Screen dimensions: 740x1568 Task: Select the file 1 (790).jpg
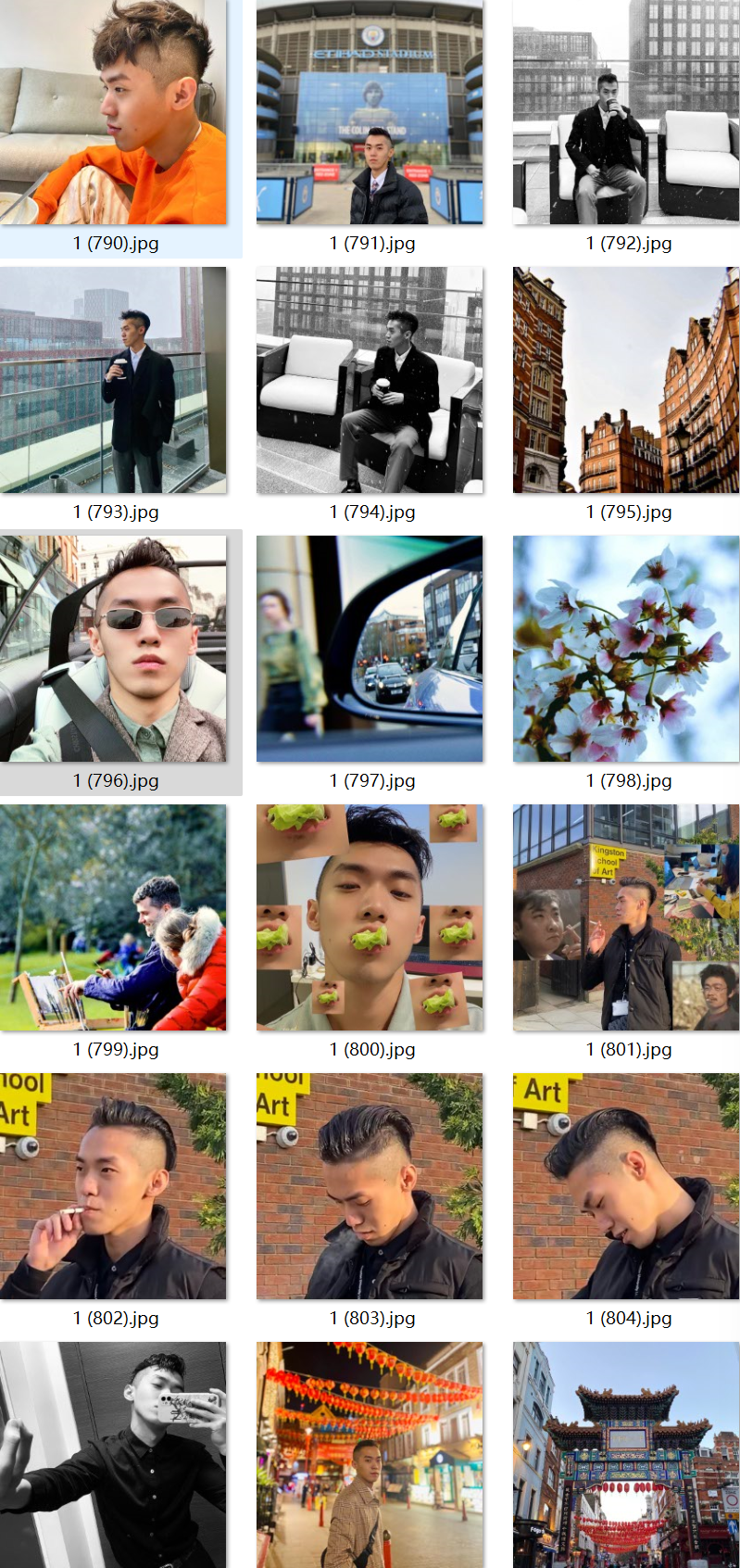pos(113,111)
